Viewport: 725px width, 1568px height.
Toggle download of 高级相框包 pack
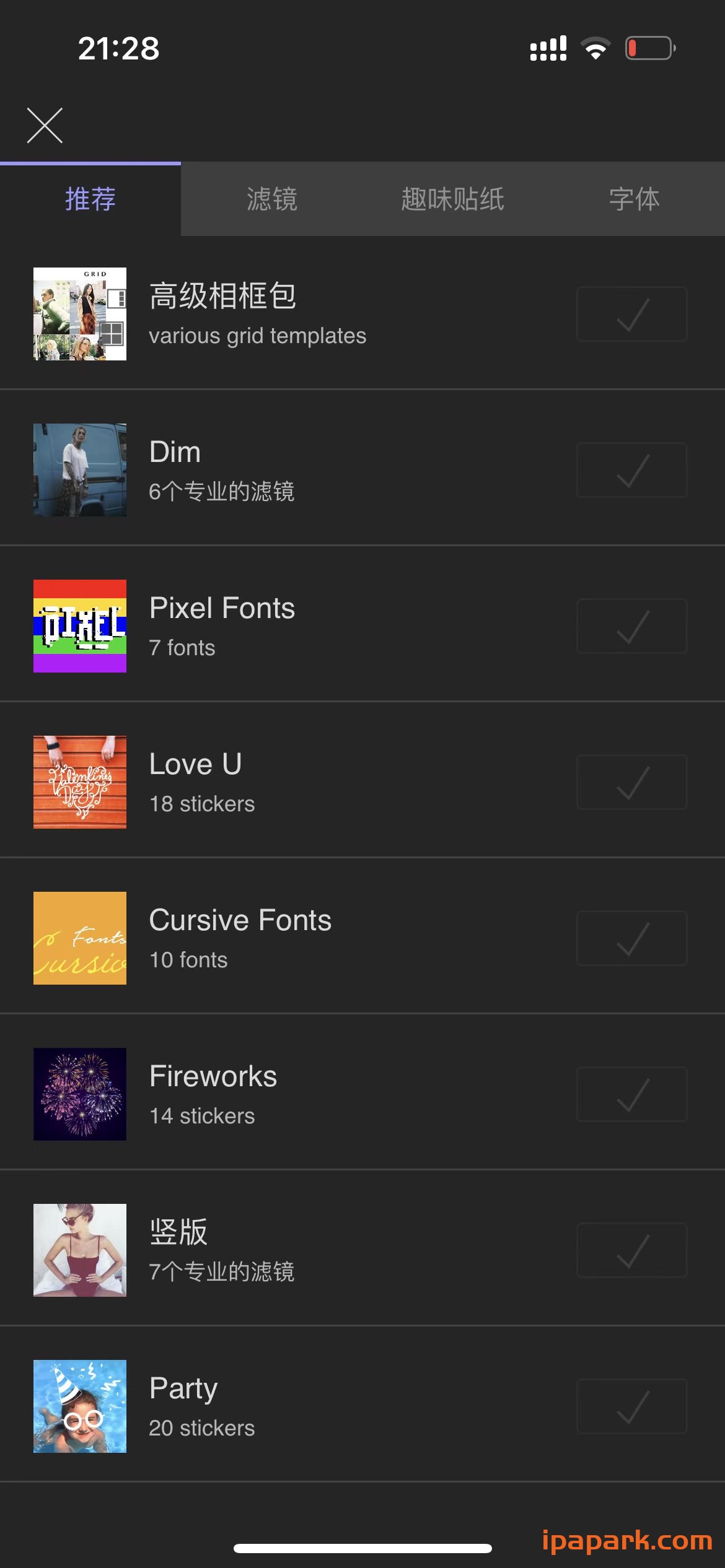pyautogui.click(x=631, y=314)
